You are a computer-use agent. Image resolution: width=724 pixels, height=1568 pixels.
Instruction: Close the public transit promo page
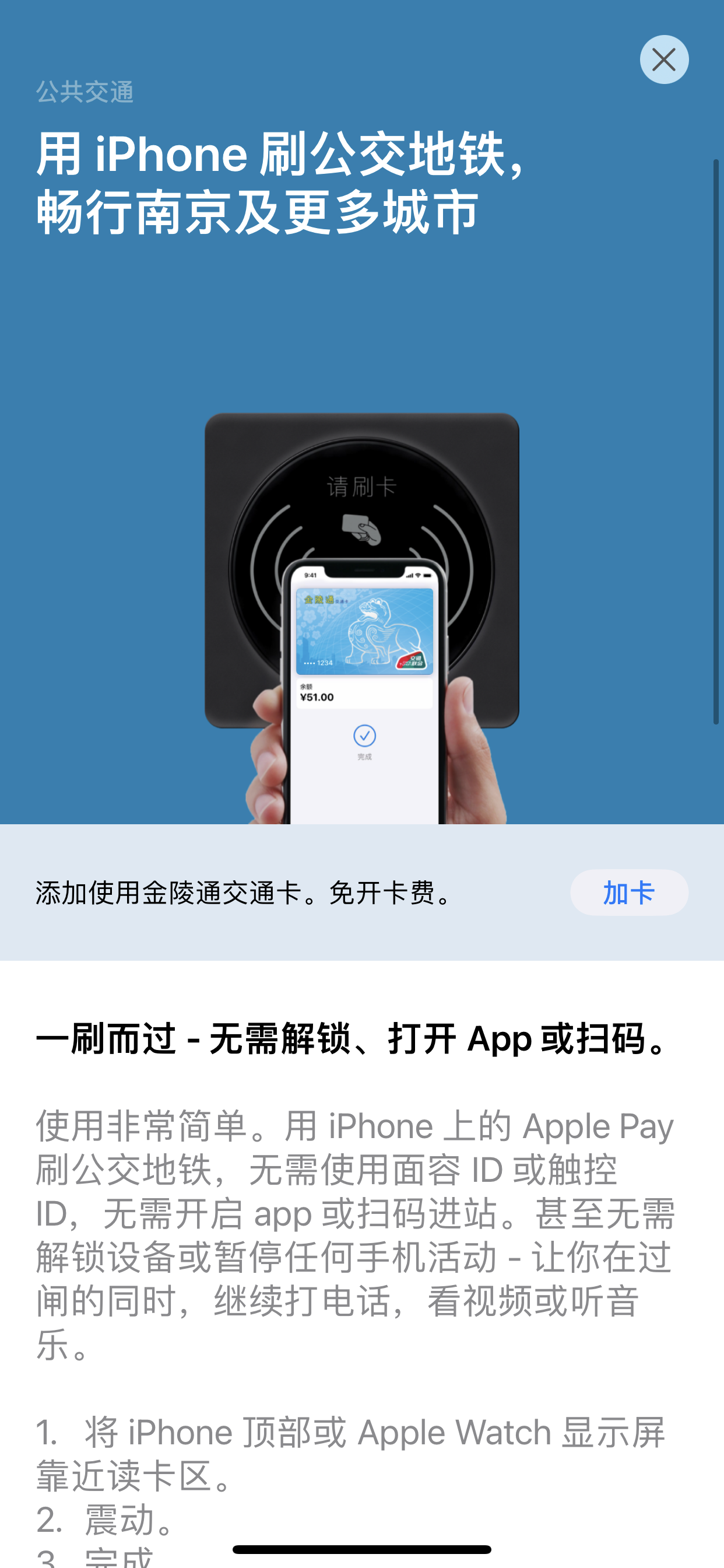pos(664,60)
